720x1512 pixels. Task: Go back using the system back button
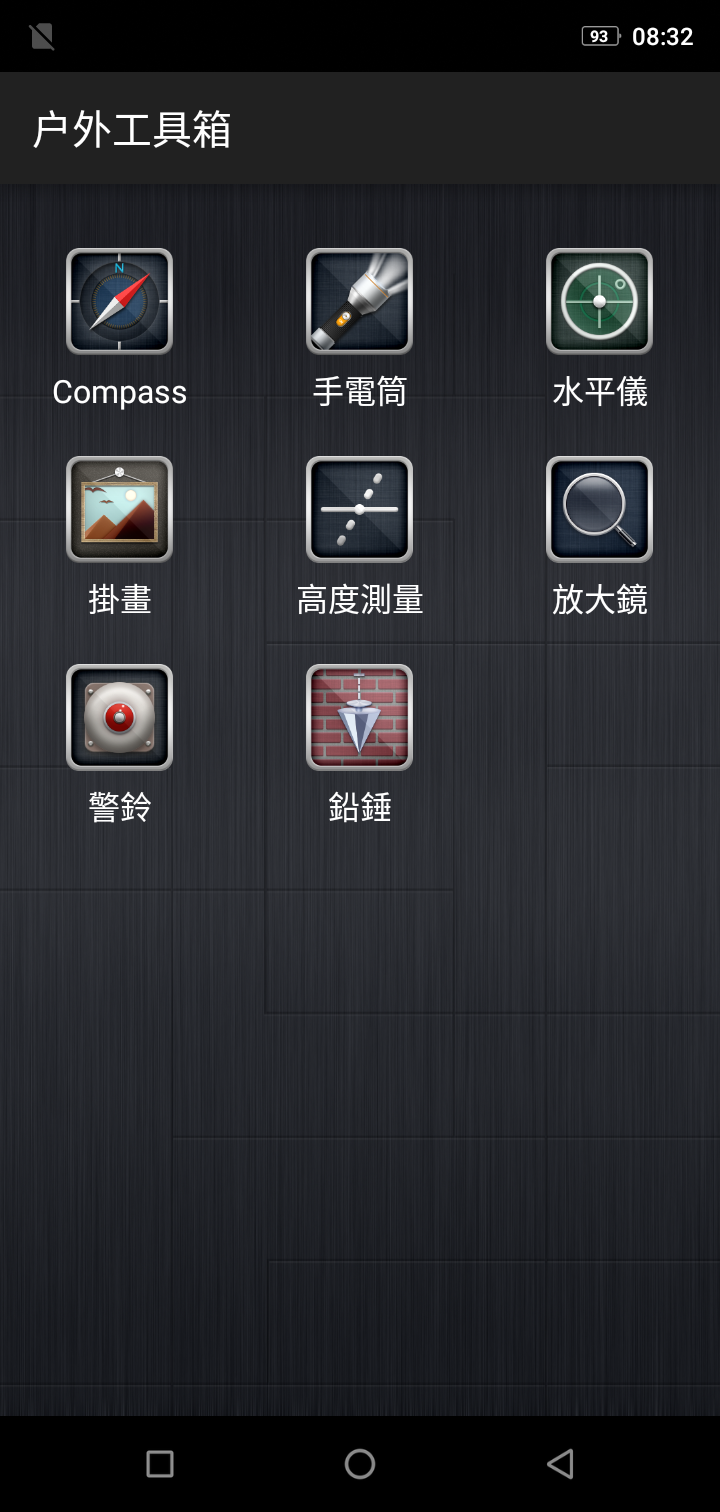click(x=560, y=1464)
